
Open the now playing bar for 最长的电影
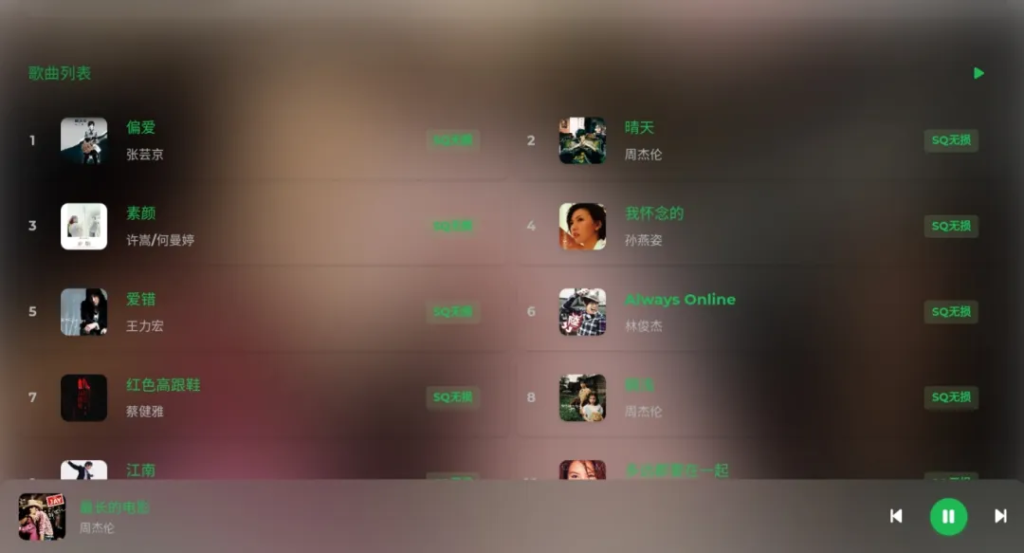(115, 508)
